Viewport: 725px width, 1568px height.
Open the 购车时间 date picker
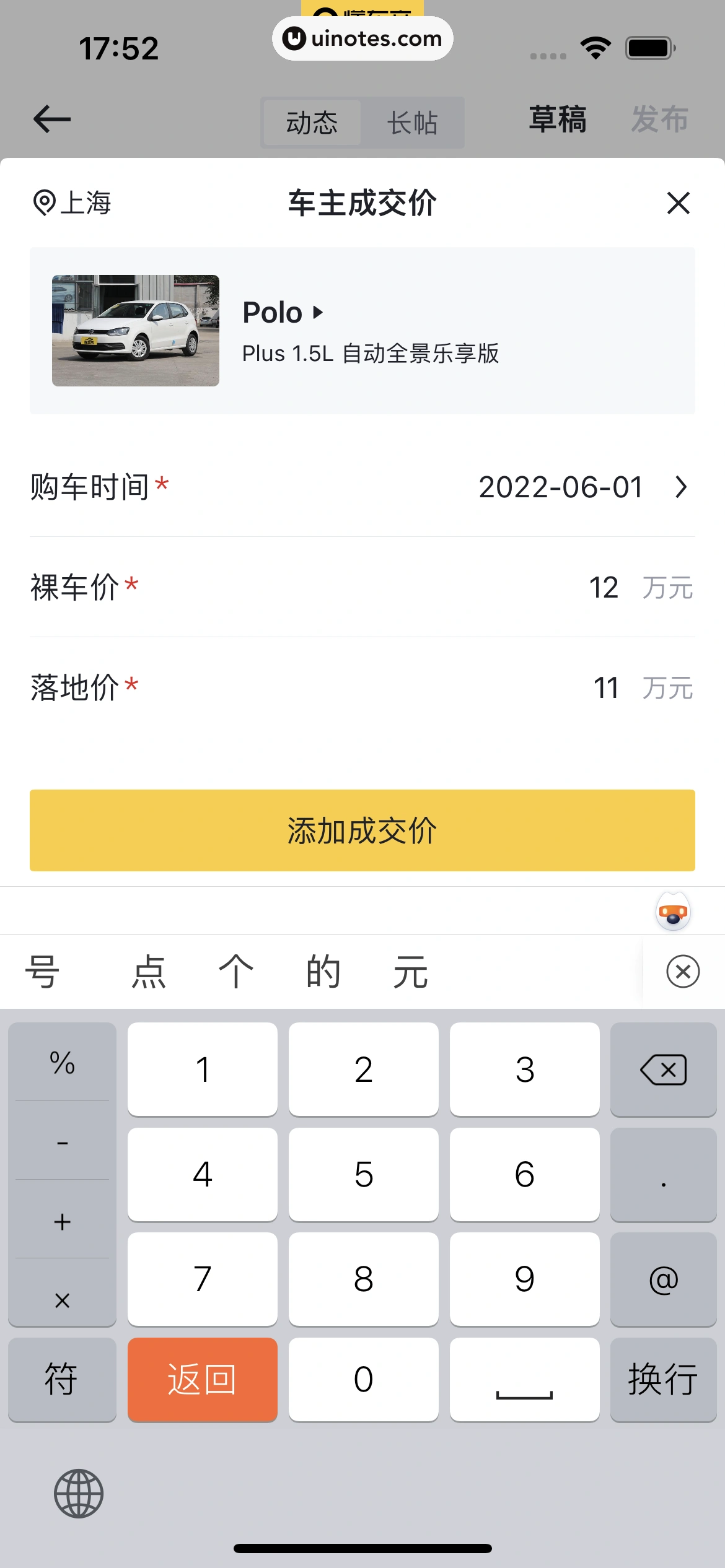[x=582, y=487]
